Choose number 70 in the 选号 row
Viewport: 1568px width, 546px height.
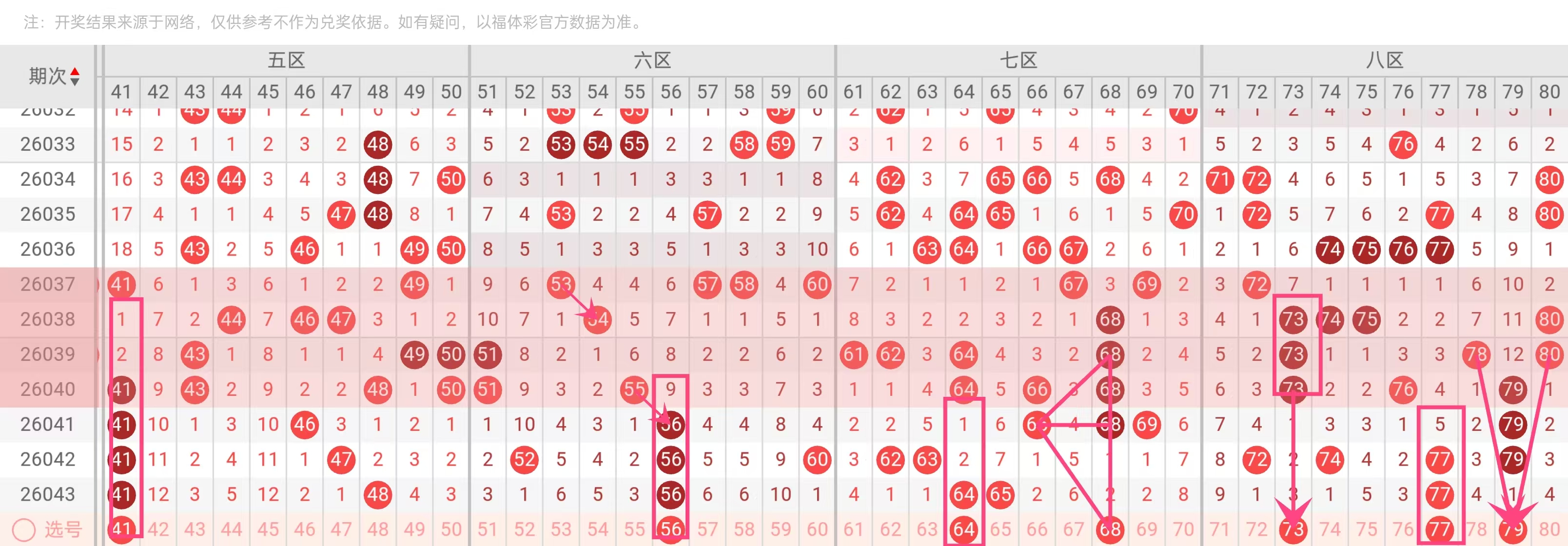pos(1183,529)
